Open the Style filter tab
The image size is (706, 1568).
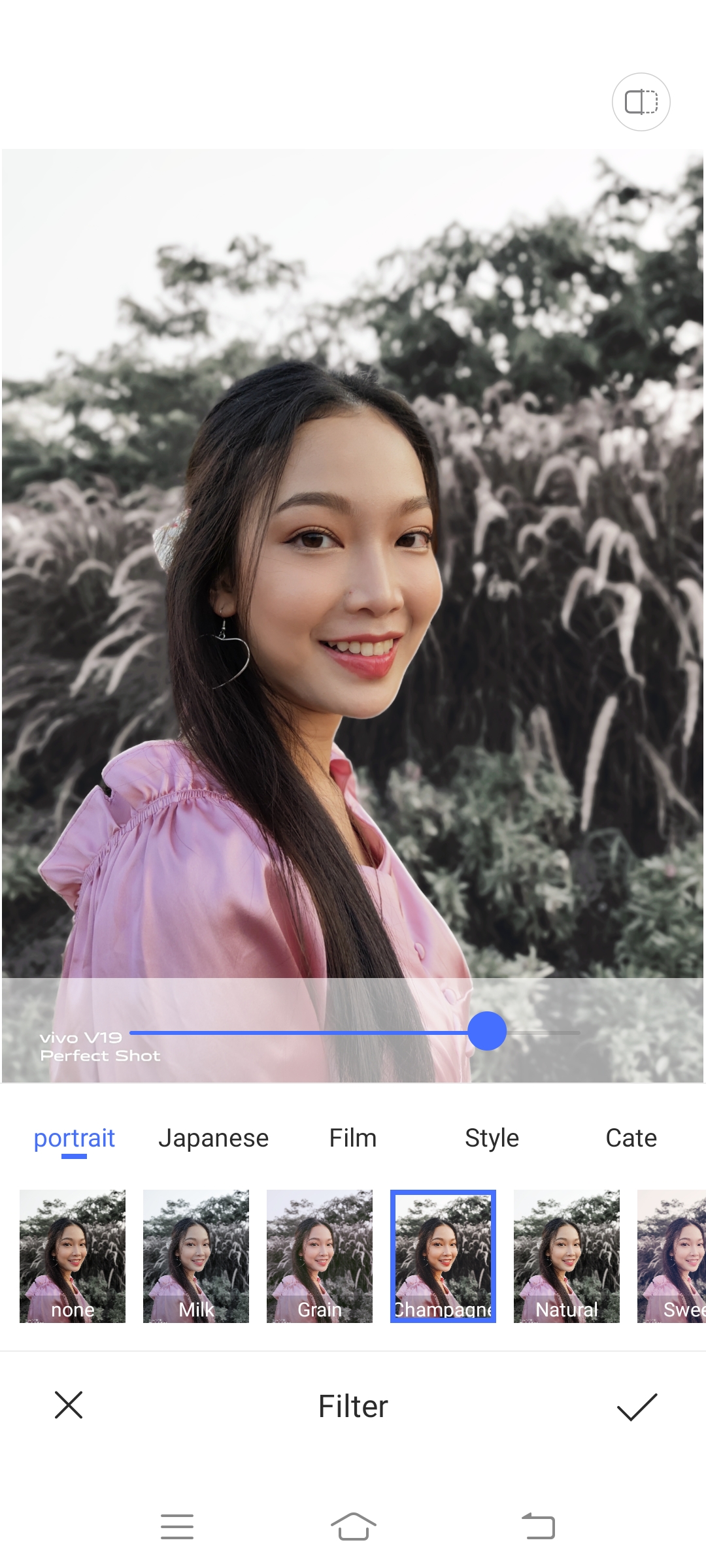[492, 1138]
